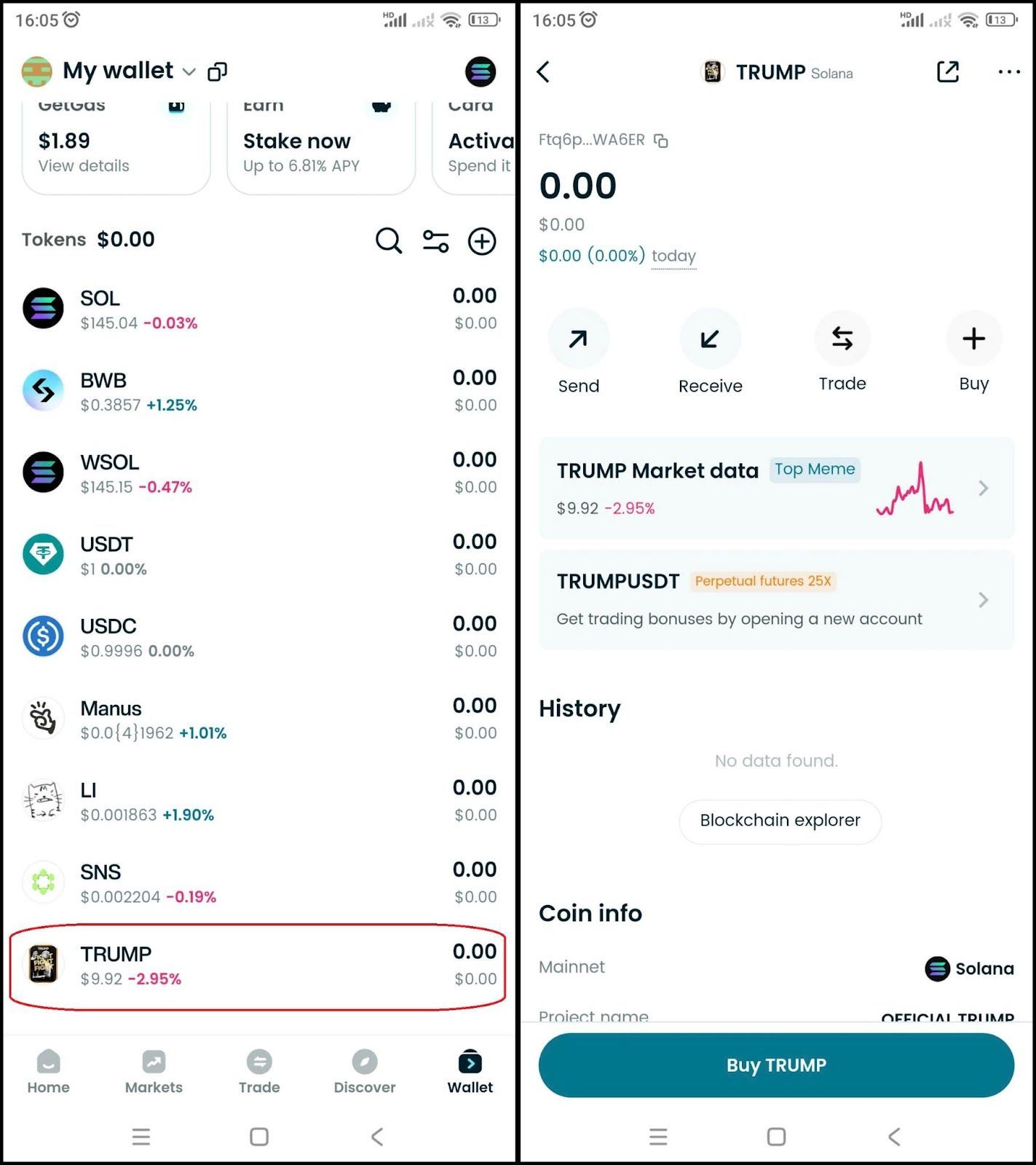The image size is (1036, 1165).
Task: Open the USDT token row
Action: (258, 555)
